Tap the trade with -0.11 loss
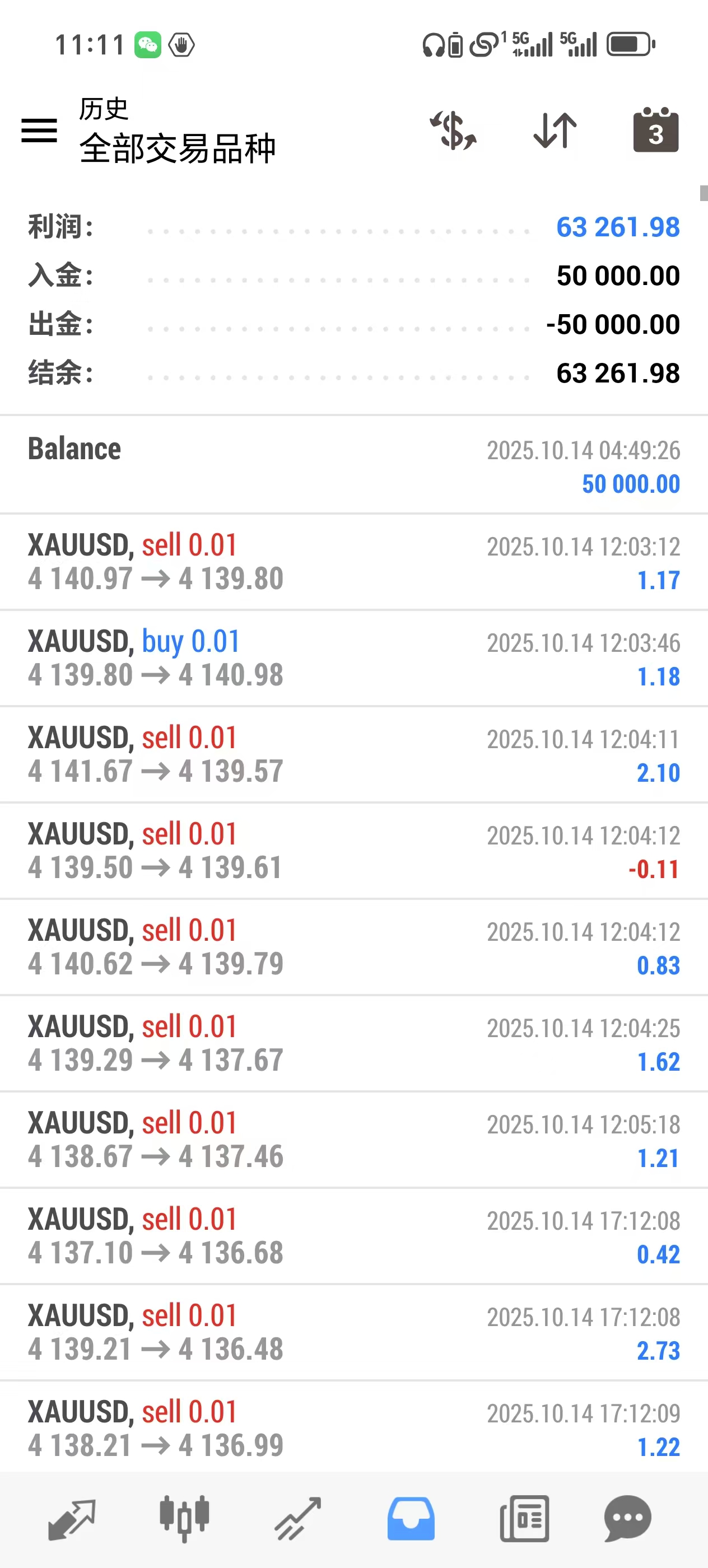The image size is (708, 1568). [353, 850]
